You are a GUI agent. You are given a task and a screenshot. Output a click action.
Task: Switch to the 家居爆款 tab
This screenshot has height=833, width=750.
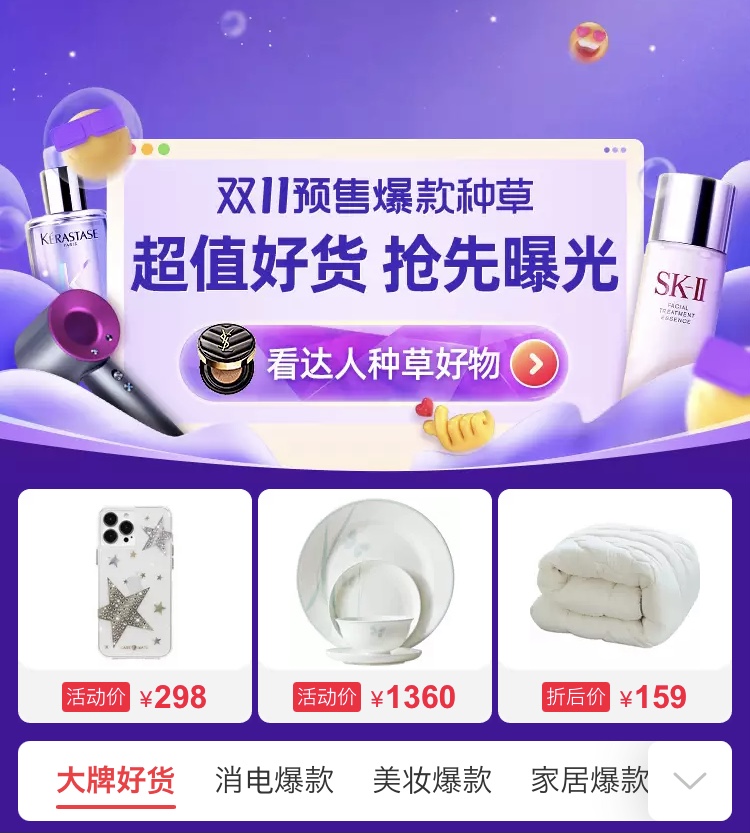pos(588,780)
